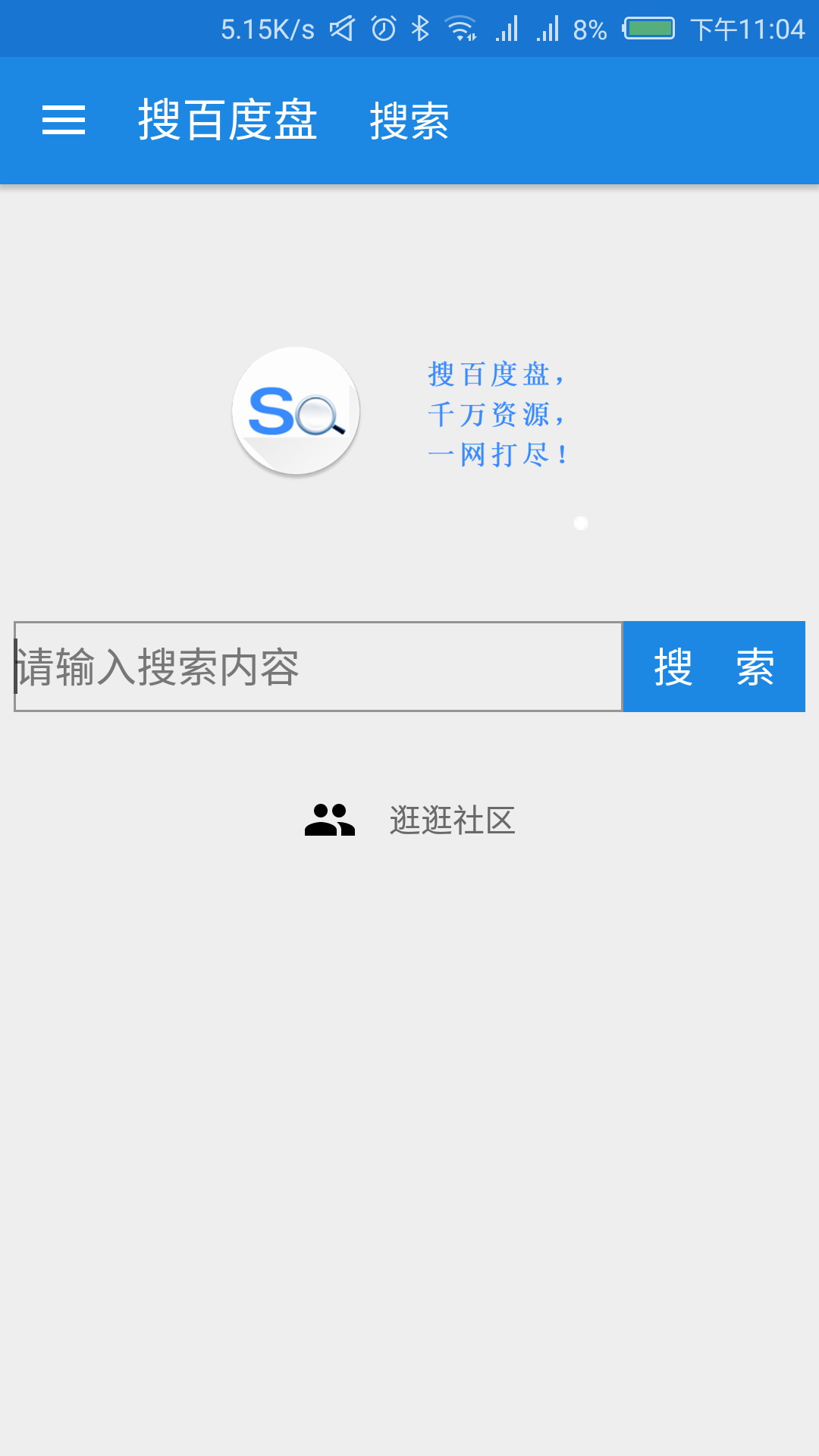Screen dimensions: 819x1456
Task: Tap the blue 搜索 button
Action: (714, 667)
